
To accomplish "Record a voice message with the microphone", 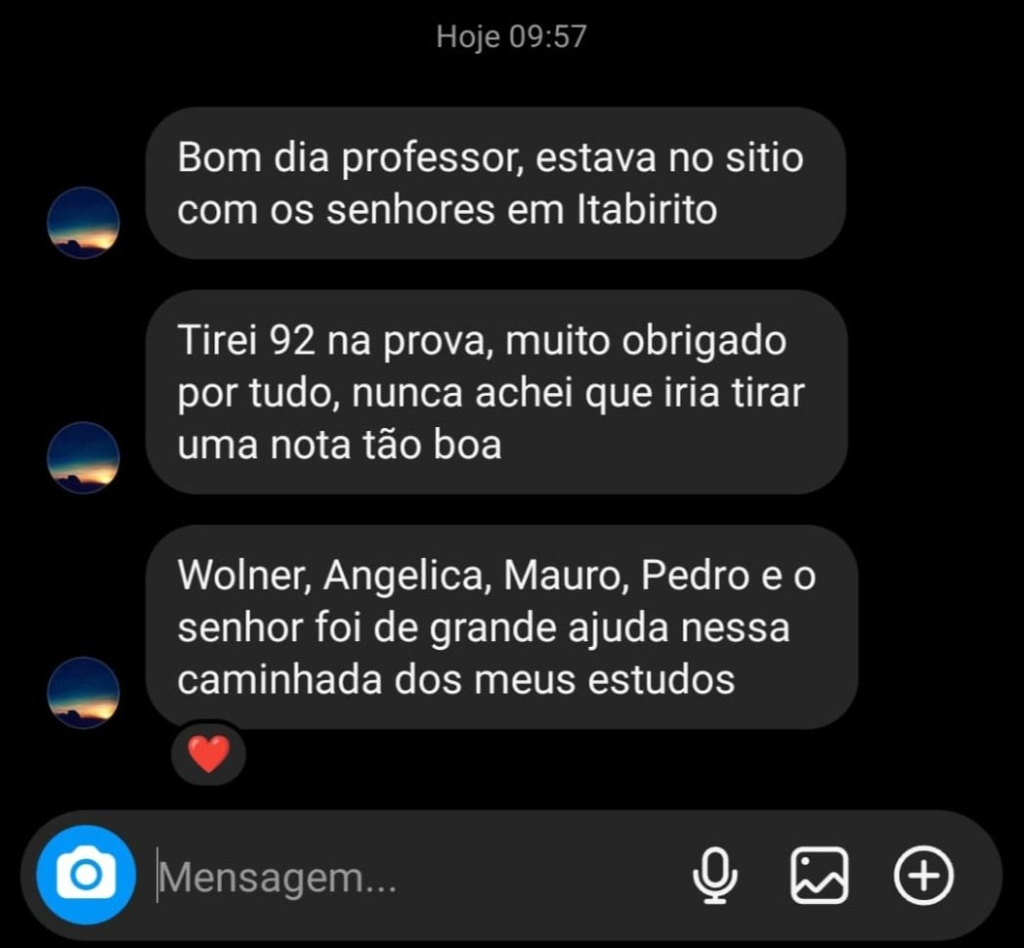I will 715,876.
